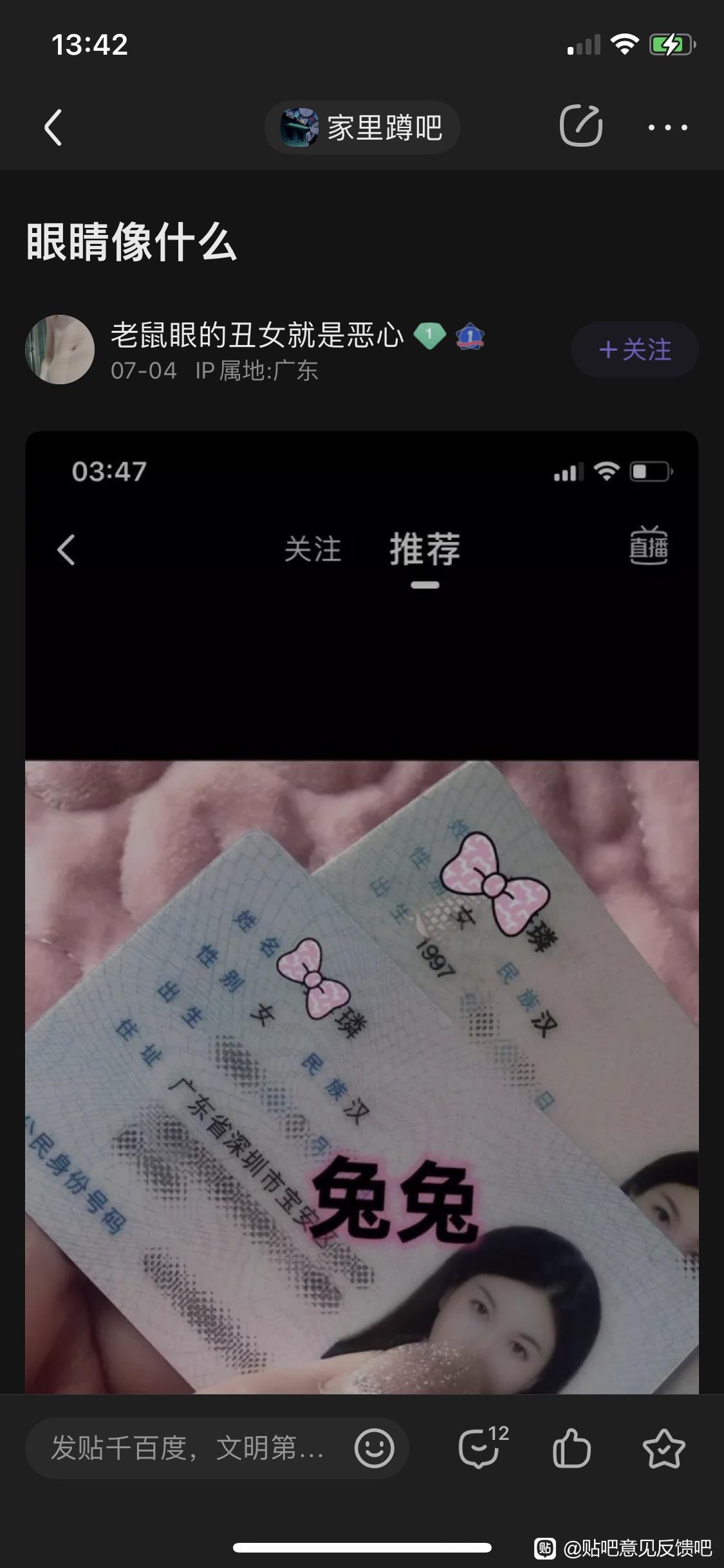Open the post author's avatar
Screen dimensions: 724x1568
pos(60,350)
